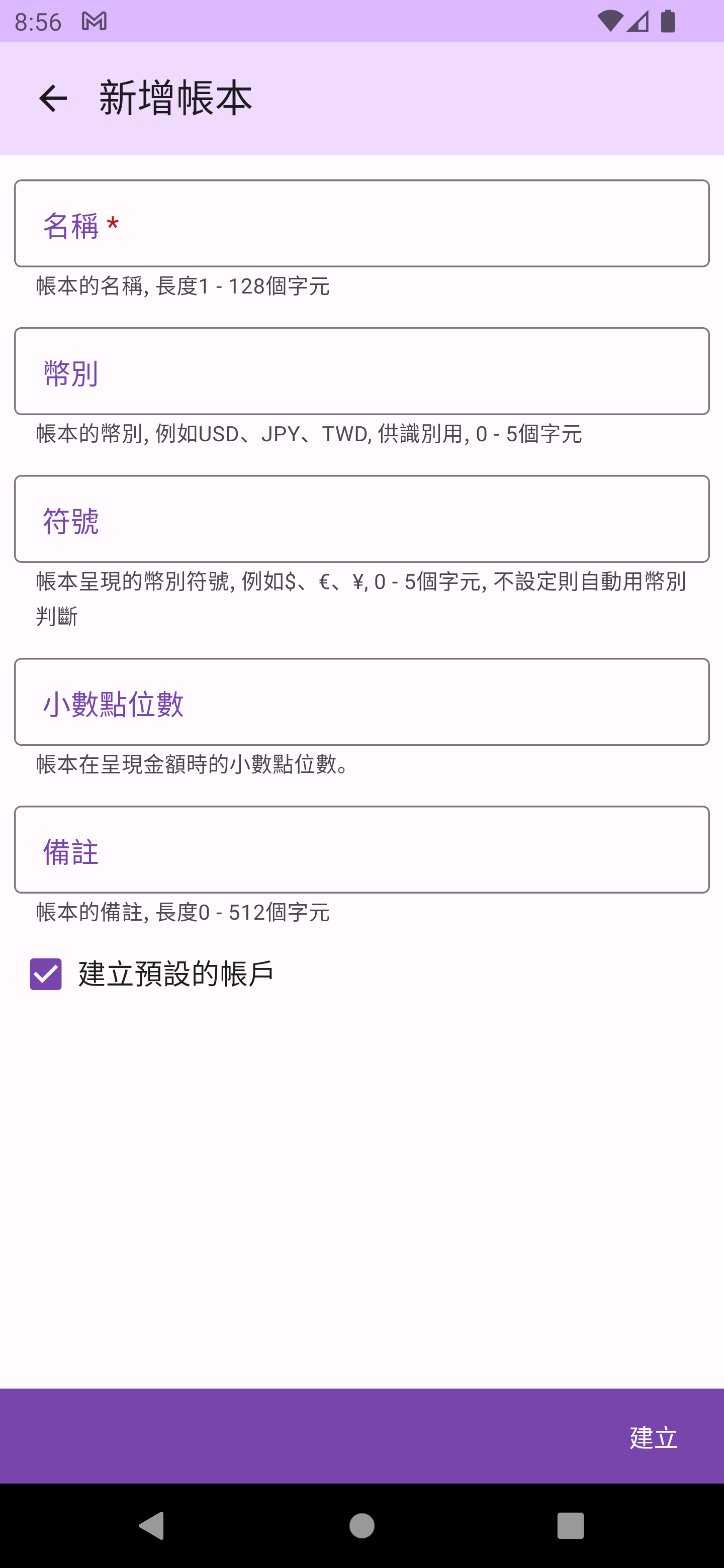Viewport: 724px width, 1568px height.
Task: Focus the 名稱 text field
Action: coord(361,224)
